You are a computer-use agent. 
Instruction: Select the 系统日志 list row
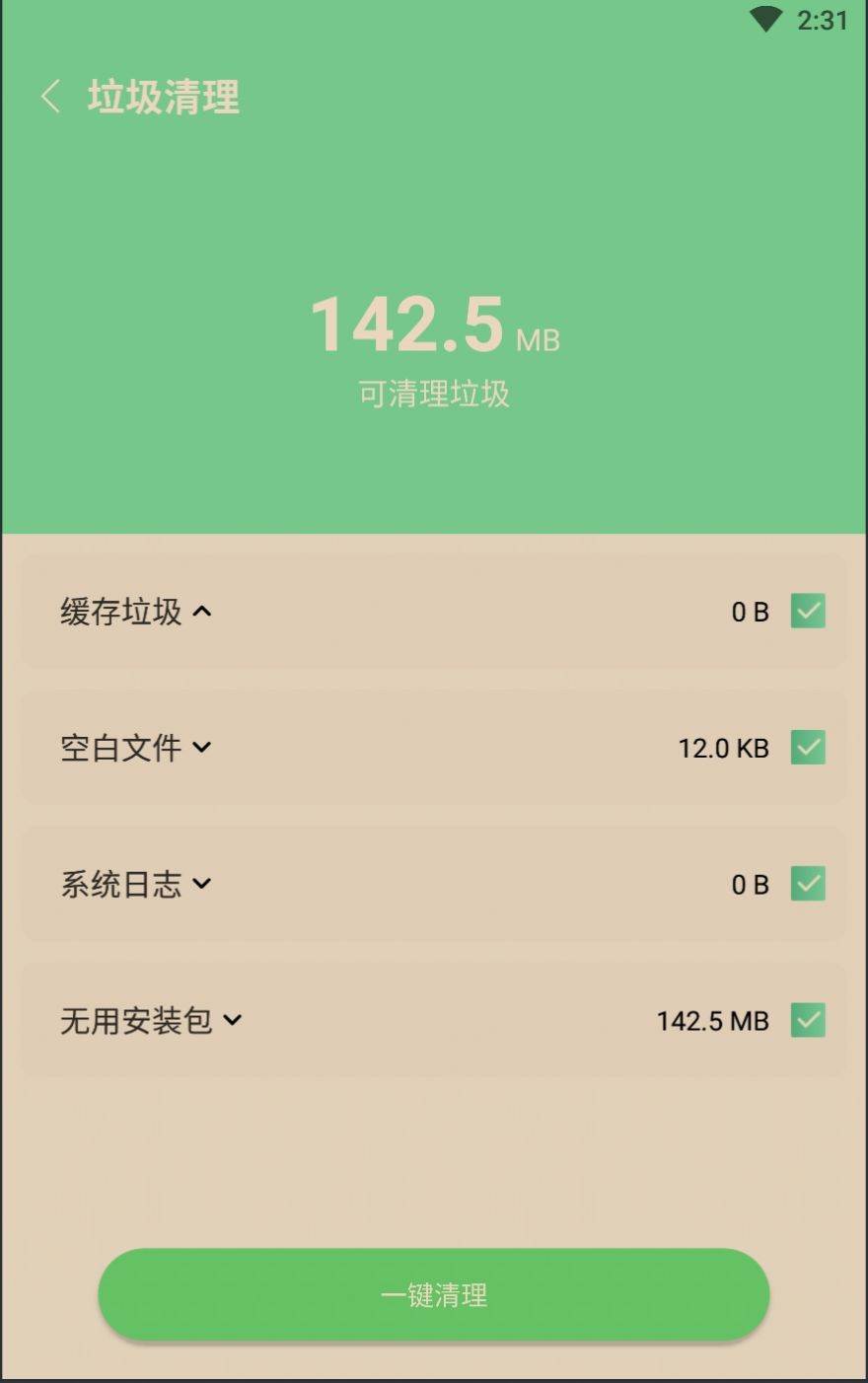(x=434, y=885)
